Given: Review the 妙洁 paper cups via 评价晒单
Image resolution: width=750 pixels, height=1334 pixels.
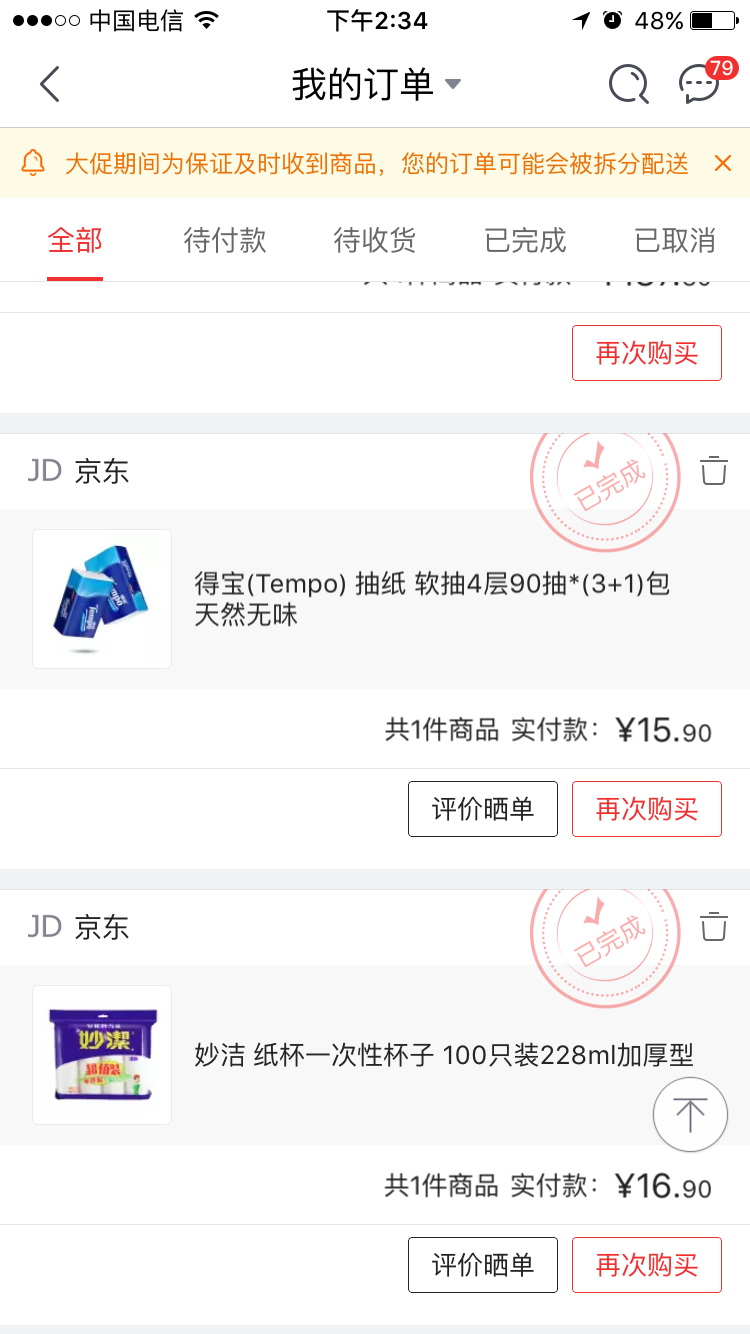Looking at the screenshot, I should [483, 1265].
